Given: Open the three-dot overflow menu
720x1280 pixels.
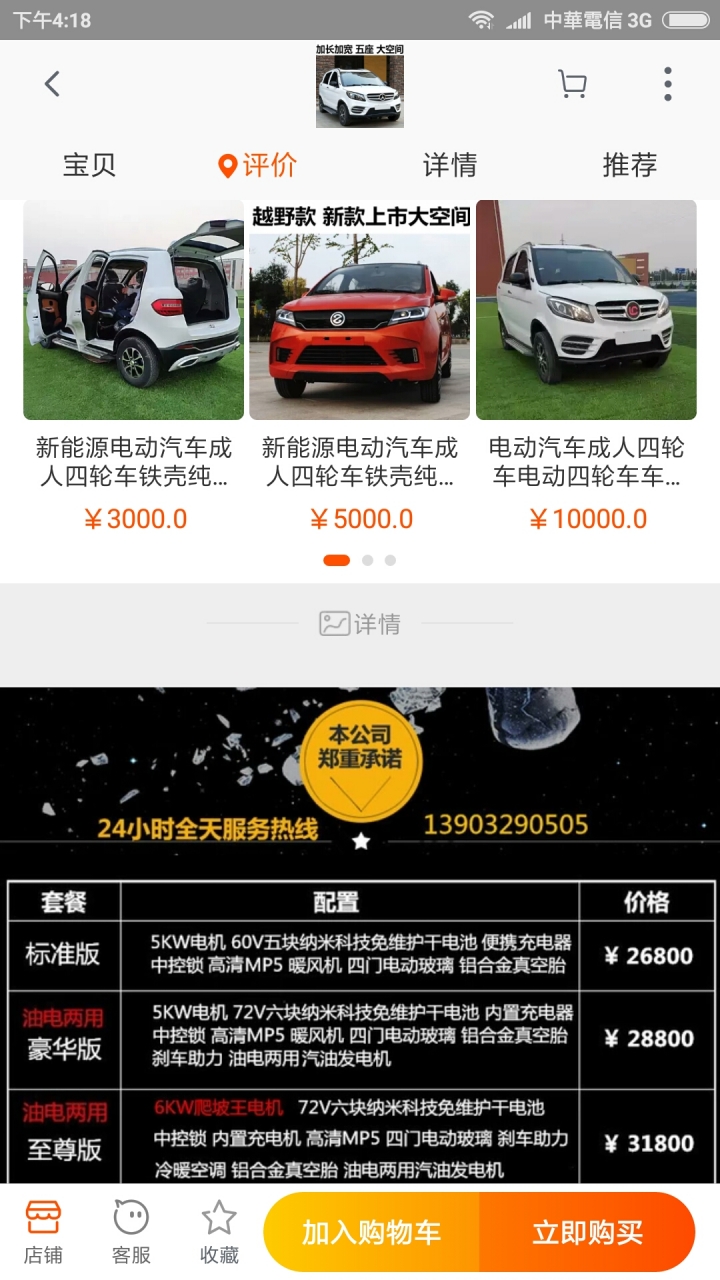Looking at the screenshot, I should click(x=667, y=84).
